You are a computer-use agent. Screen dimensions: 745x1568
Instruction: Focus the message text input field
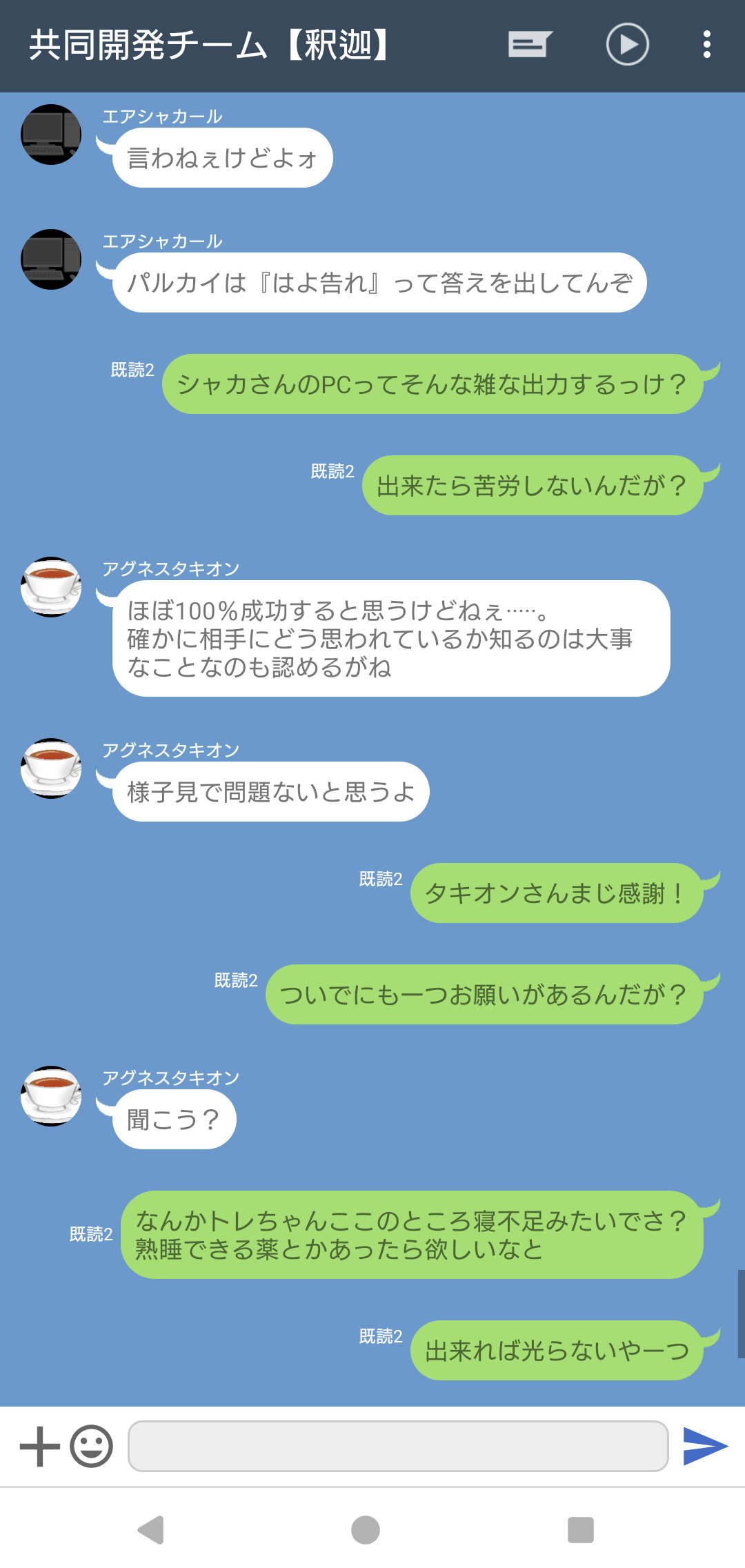pyautogui.click(x=398, y=1447)
